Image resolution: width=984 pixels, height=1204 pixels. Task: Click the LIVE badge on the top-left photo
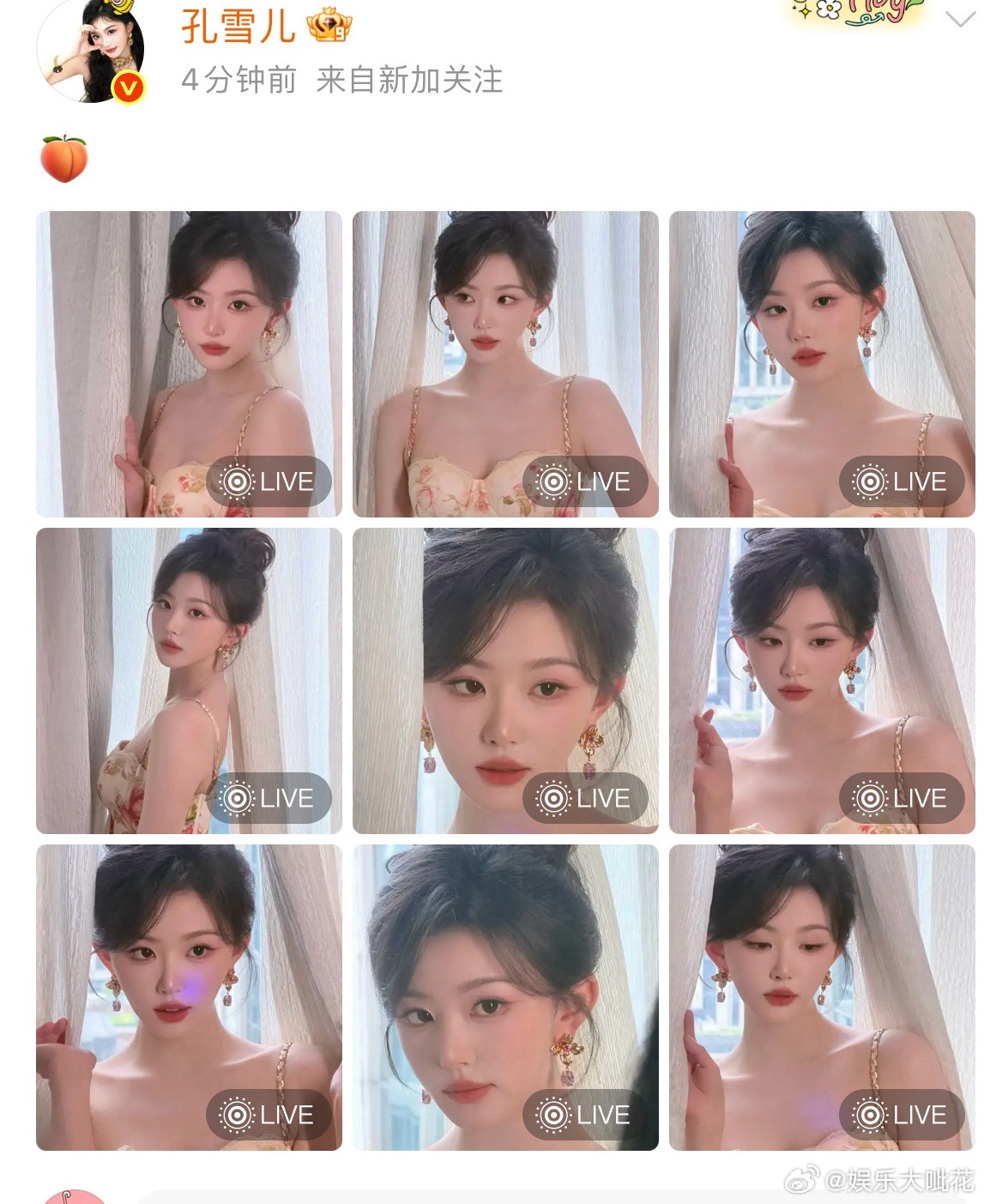[269, 481]
